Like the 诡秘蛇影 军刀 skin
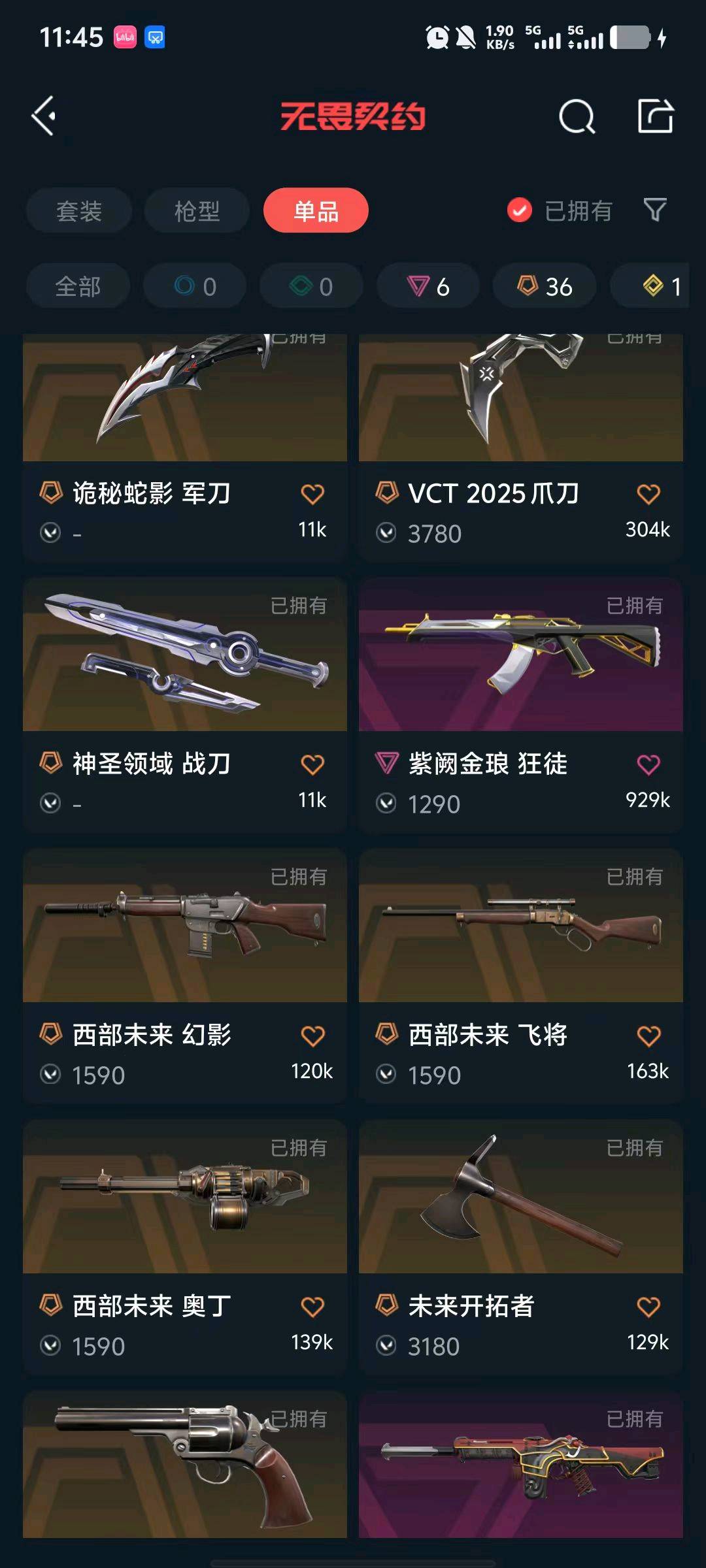Screen dimensions: 706x1568 [312, 494]
